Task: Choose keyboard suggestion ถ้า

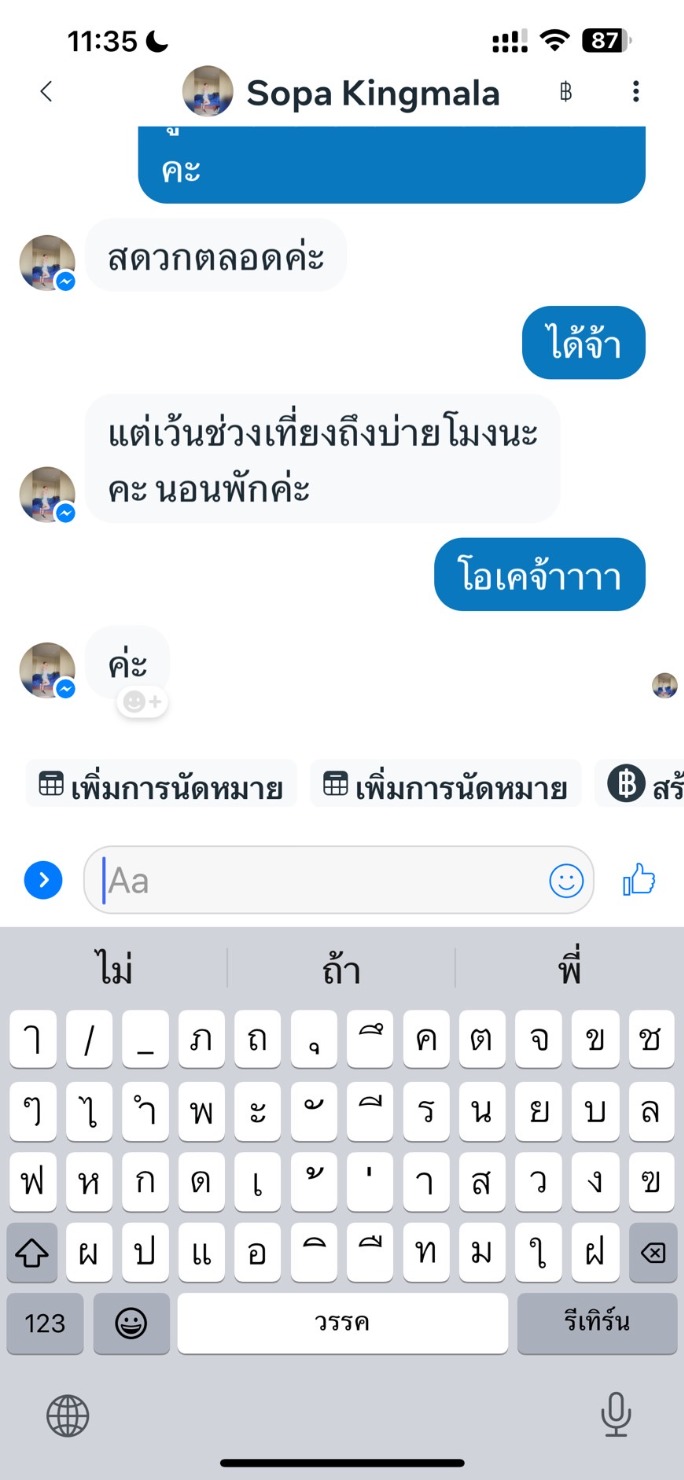Action: [341, 969]
